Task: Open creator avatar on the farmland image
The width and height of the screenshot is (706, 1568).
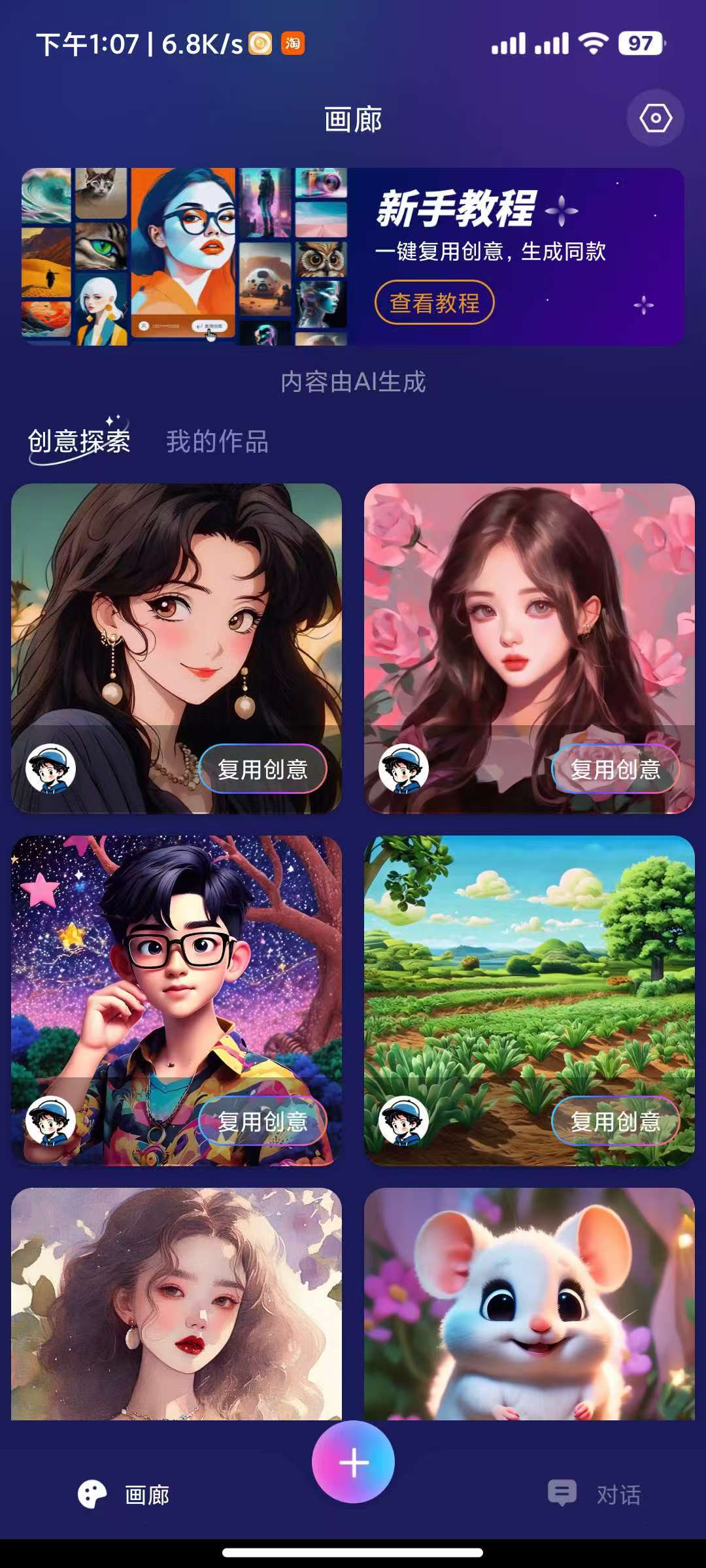Action: pyautogui.click(x=403, y=1121)
